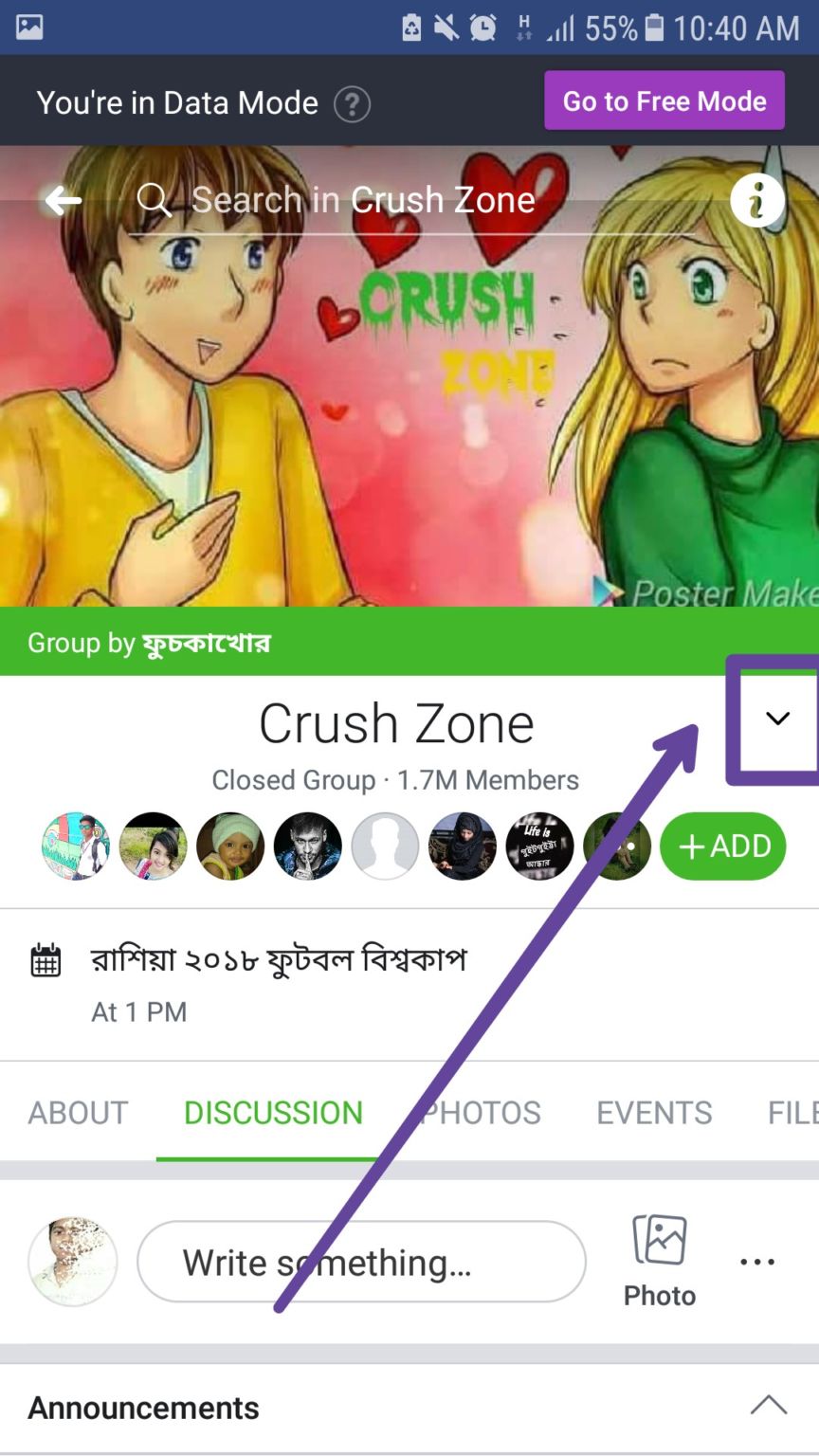Select the DISCUSSION tab
This screenshot has width=819, height=1456.
click(x=273, y=1112)
